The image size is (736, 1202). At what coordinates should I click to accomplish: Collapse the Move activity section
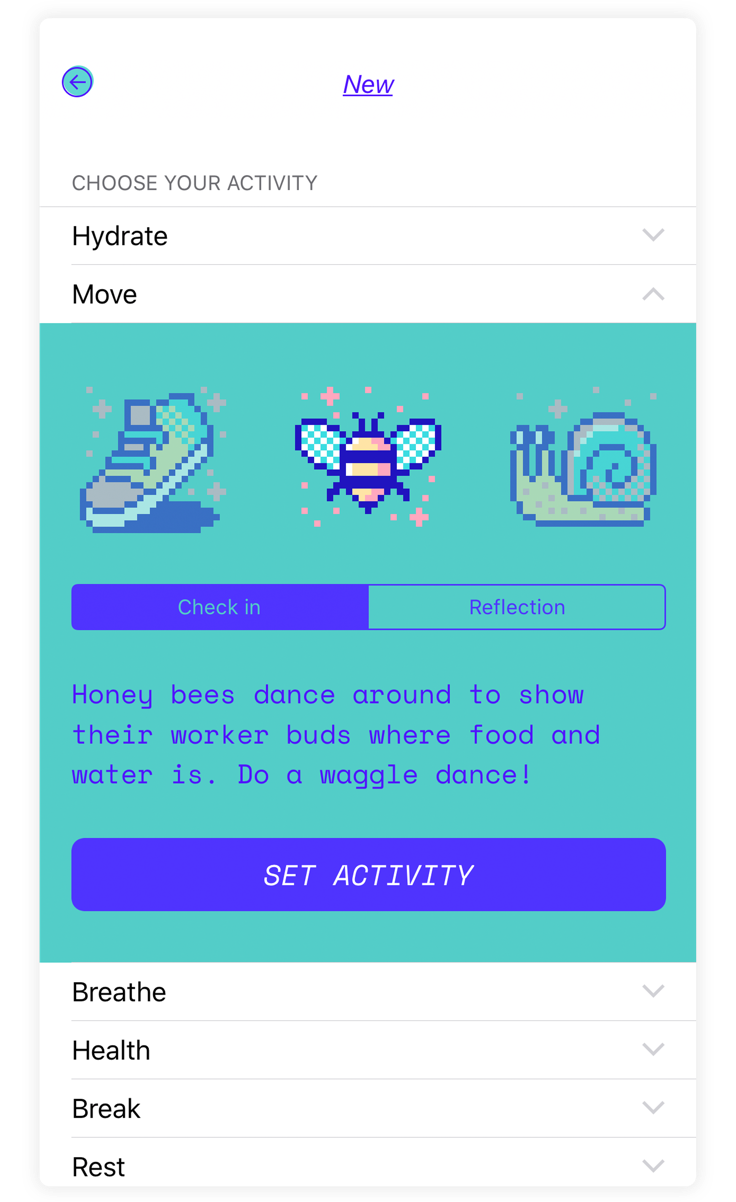[368, 294]
